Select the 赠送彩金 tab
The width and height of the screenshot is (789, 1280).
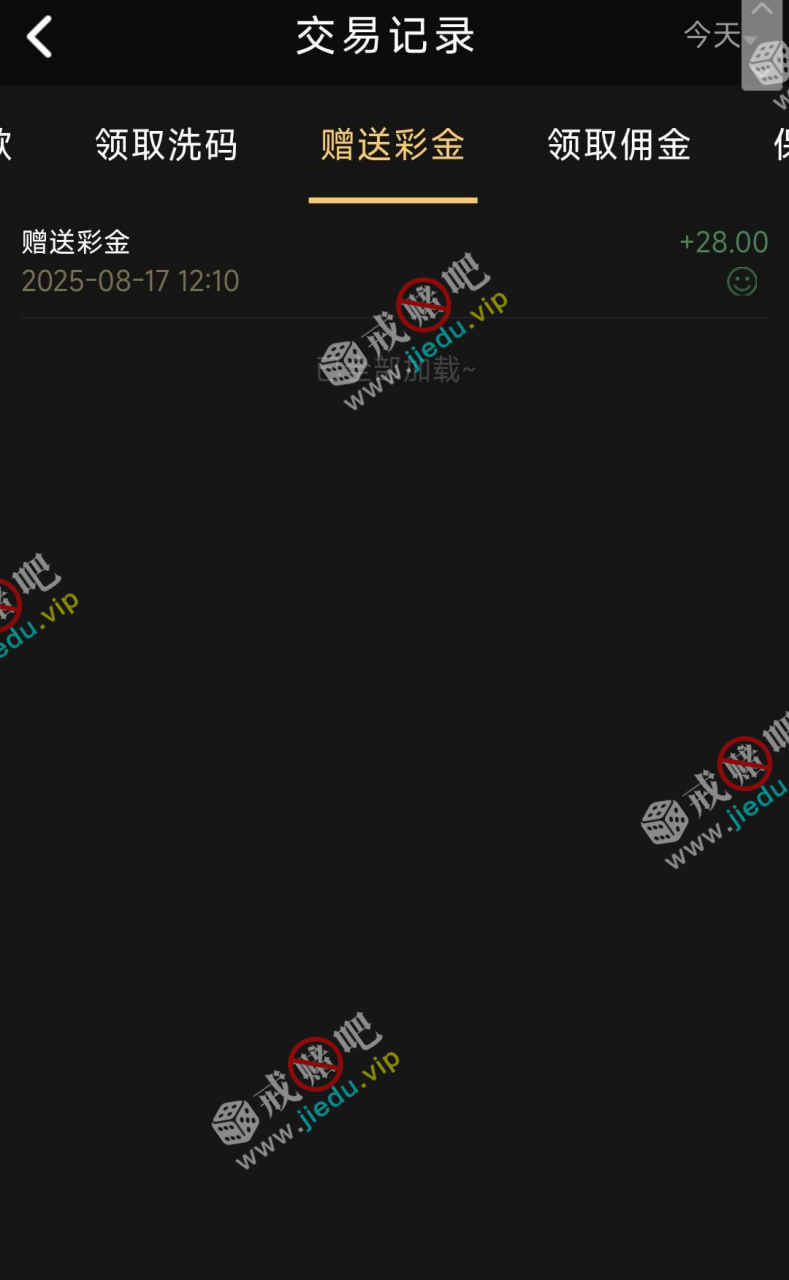[x=393, y=146]
